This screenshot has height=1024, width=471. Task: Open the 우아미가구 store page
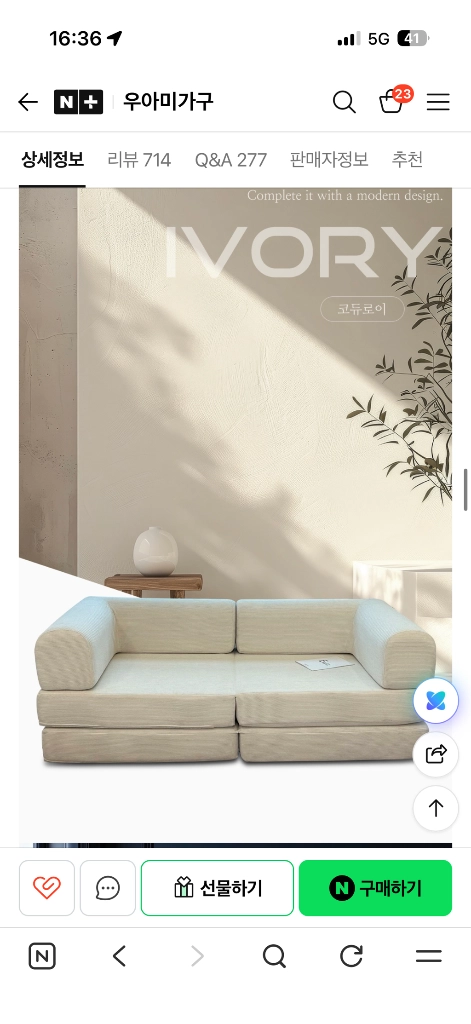pos(168,102)
